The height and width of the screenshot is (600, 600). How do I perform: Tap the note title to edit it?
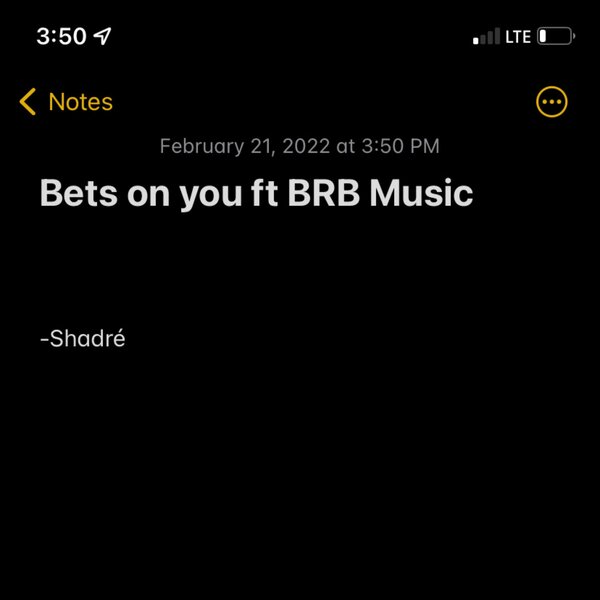(256, 194)
